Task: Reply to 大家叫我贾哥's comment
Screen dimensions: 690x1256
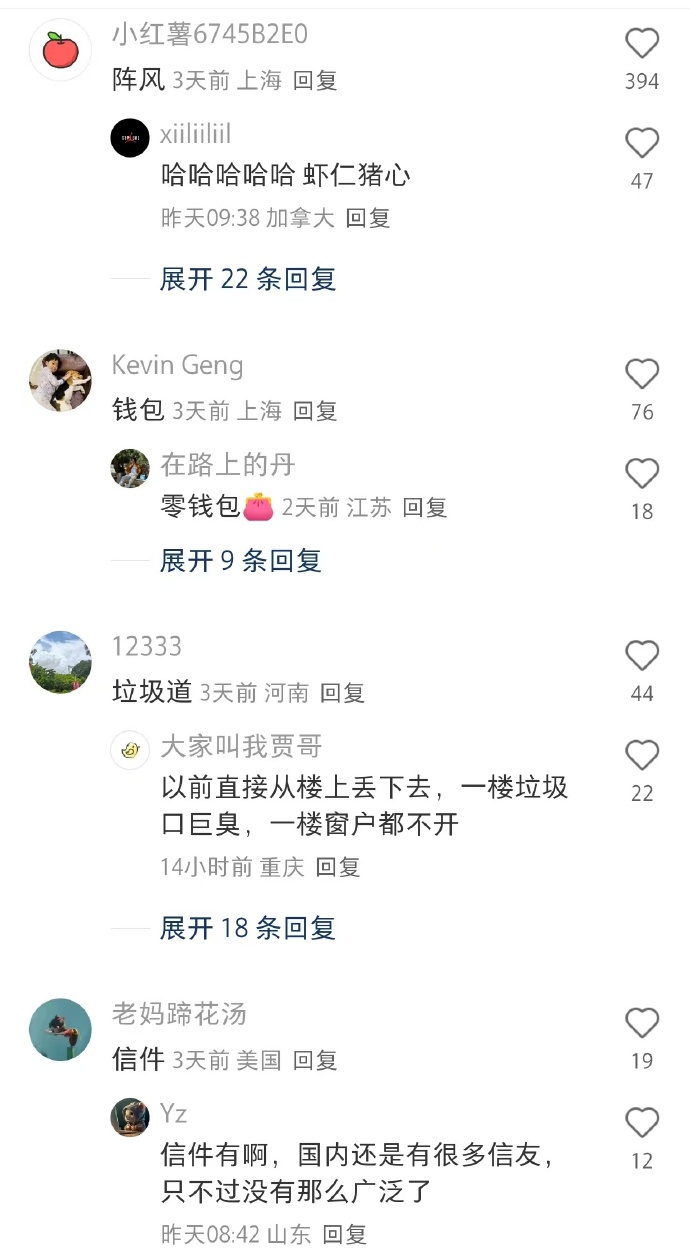Action: coord(338,868)
